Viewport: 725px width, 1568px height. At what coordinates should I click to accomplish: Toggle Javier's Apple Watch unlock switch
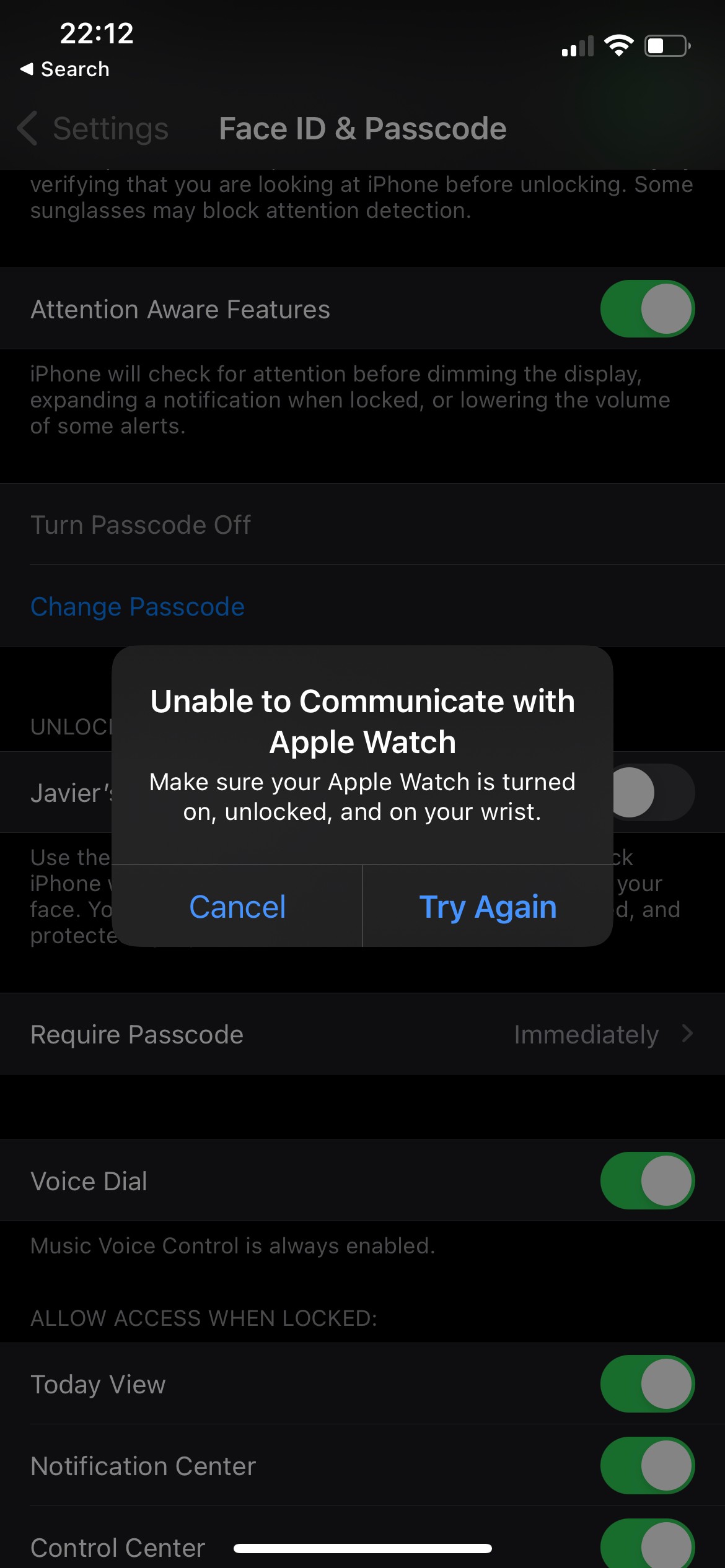pyautogui.click(x=651, y=793)
